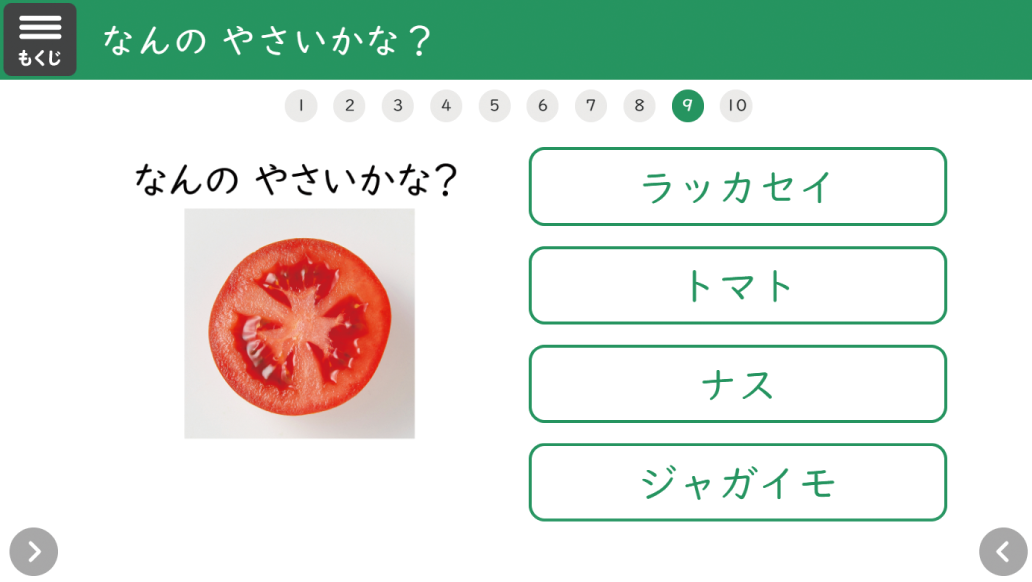Open question 7
Screen dimensions: 1032x582
[x=591, y=106]
